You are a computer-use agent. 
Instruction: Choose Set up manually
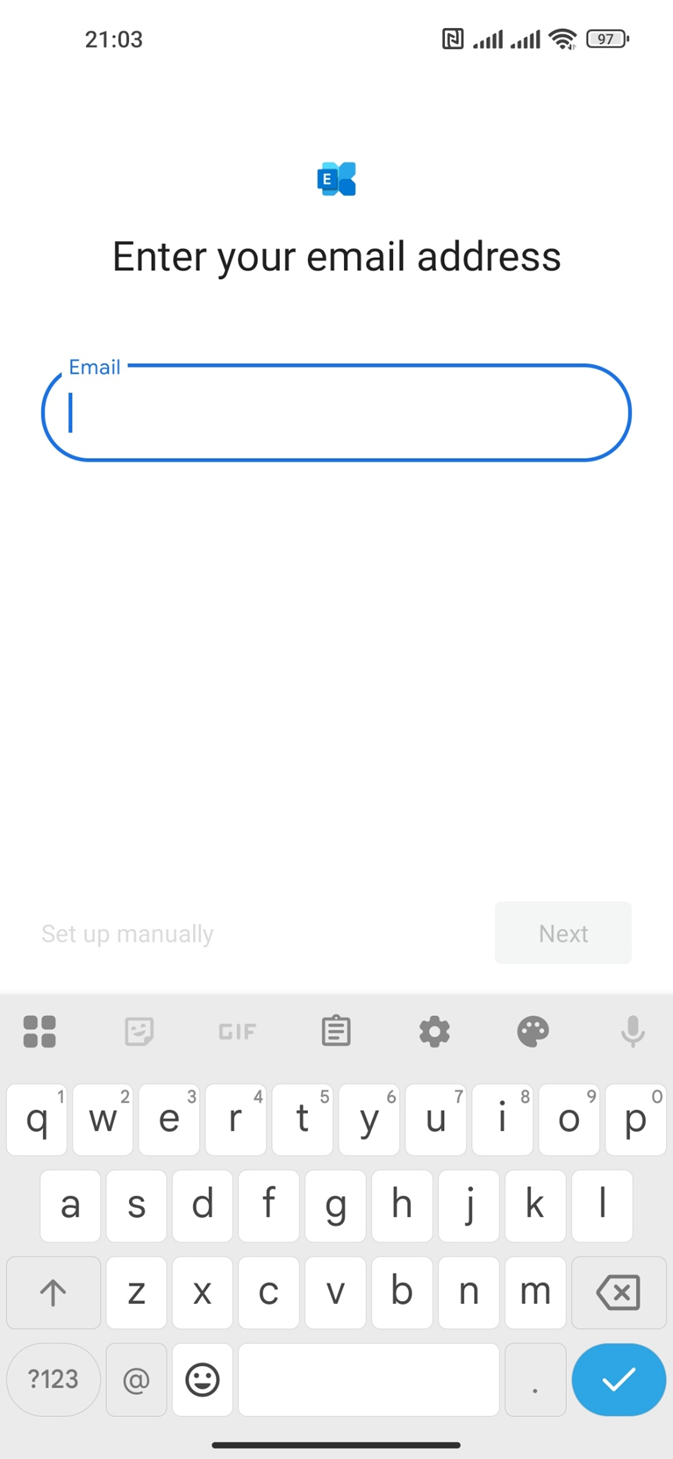pos(127,934)
